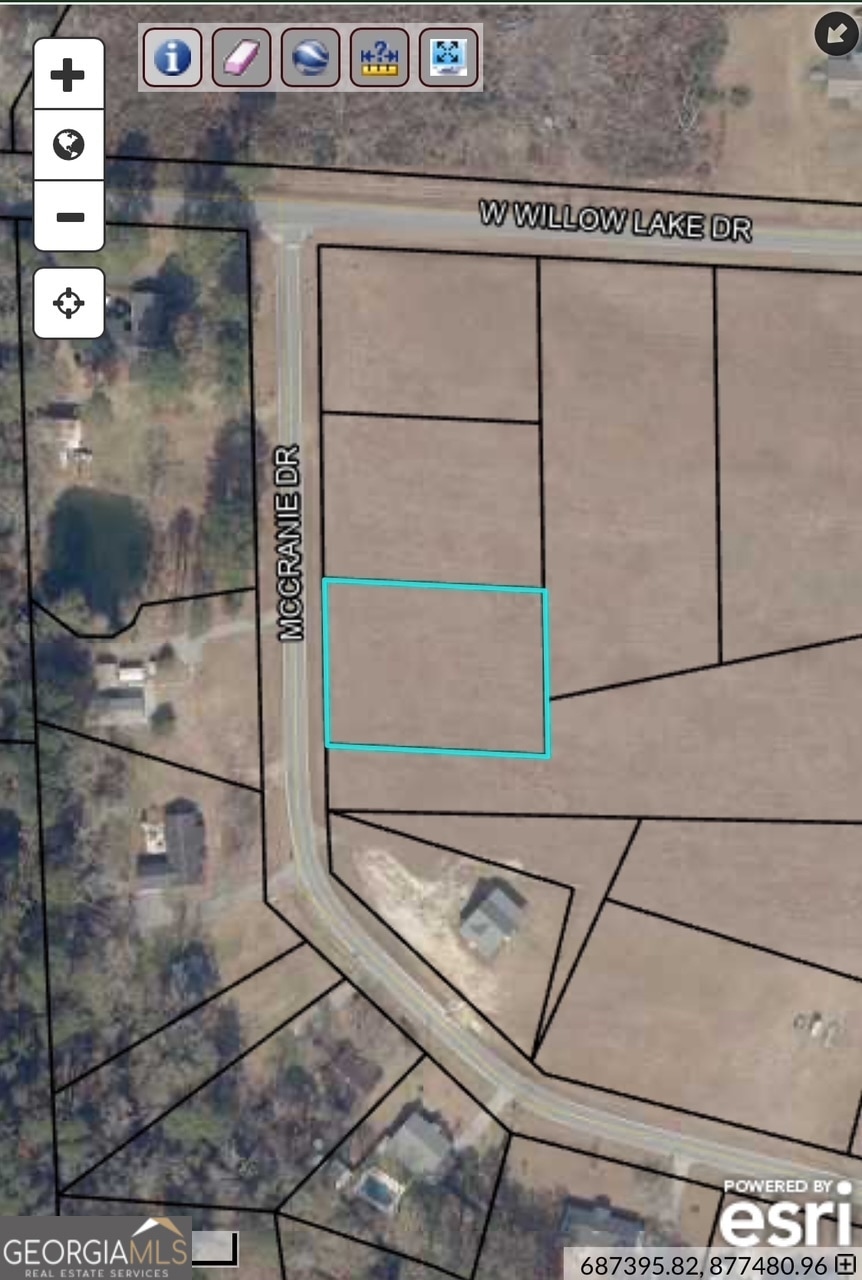Zoom in on the map
Image resolution: width=862 pixels, height=1280 pixels.
(x=68, y=74)
